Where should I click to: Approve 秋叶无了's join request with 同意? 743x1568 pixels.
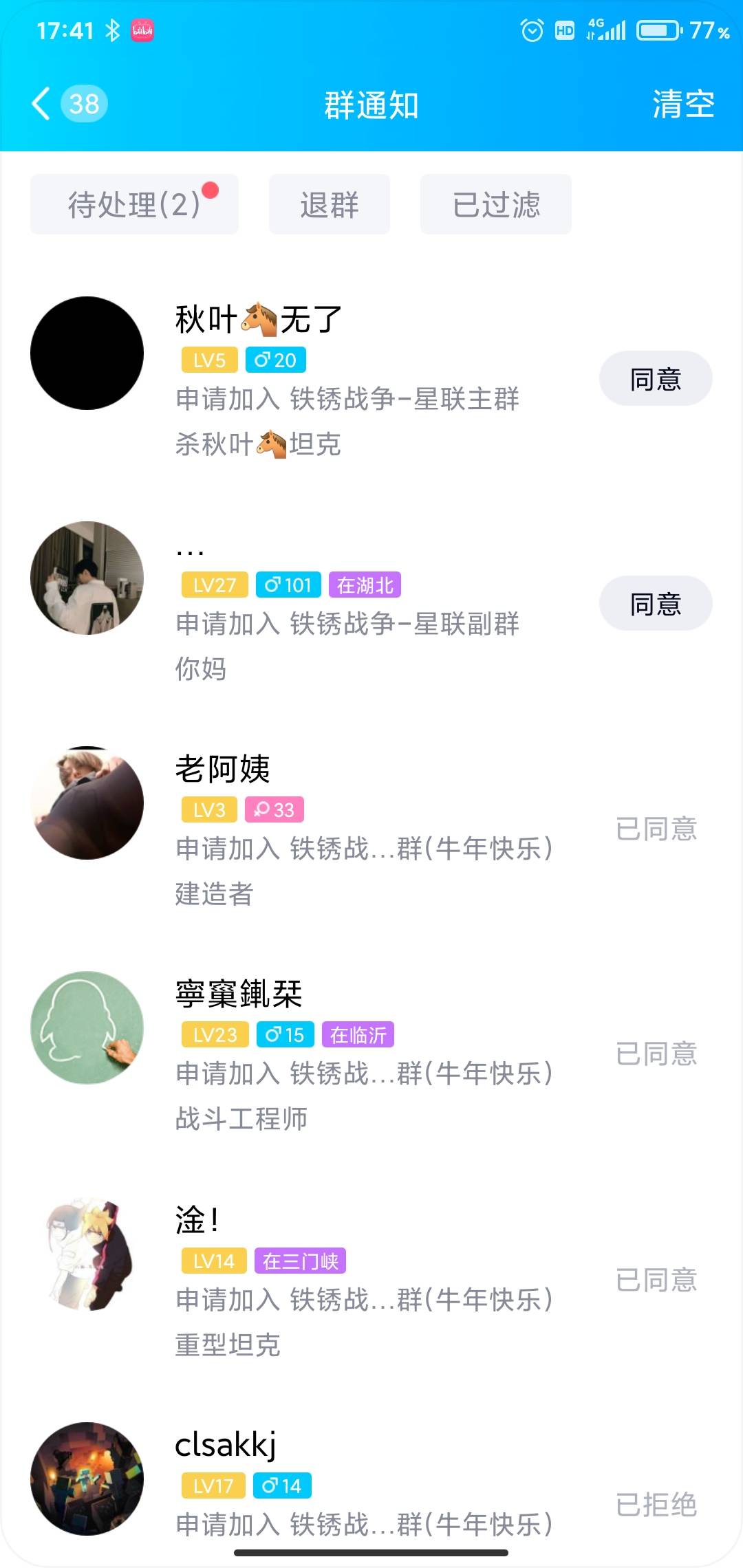coord(655,379)
